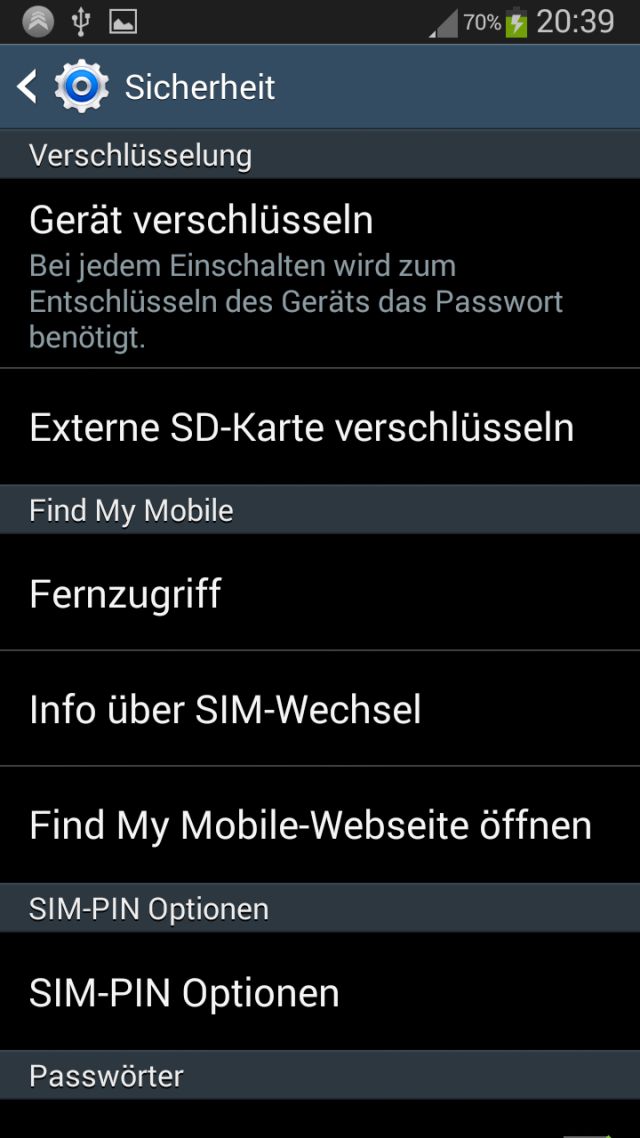Select Find My Mobile-Webseite öffnen

(x=320, y=825)
